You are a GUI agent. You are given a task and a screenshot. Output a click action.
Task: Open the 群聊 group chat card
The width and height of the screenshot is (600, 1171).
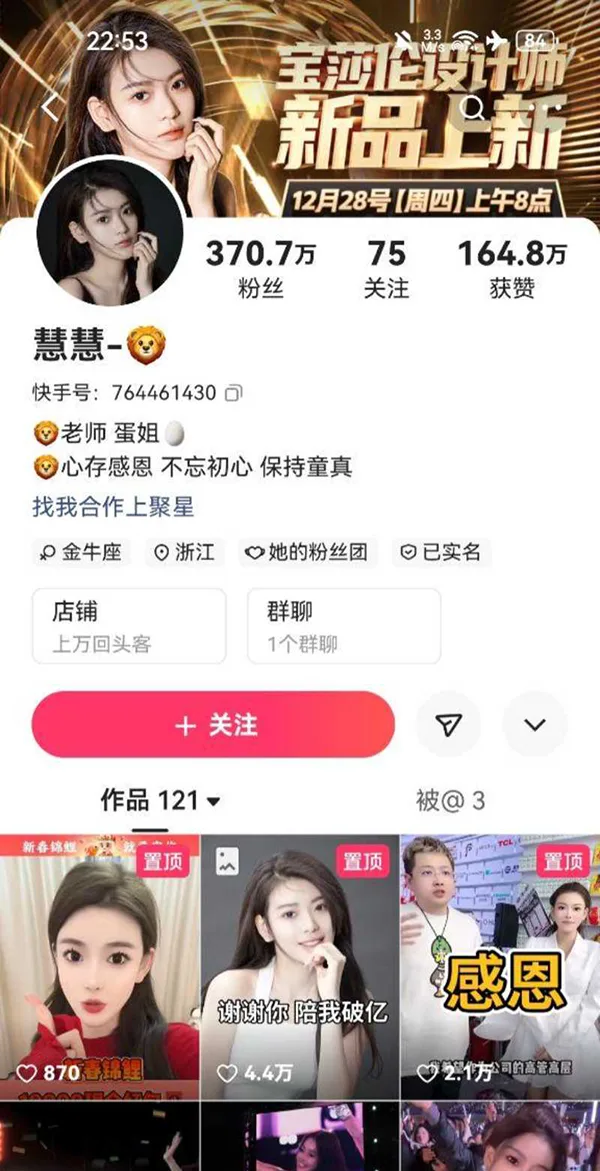(343, 626)
